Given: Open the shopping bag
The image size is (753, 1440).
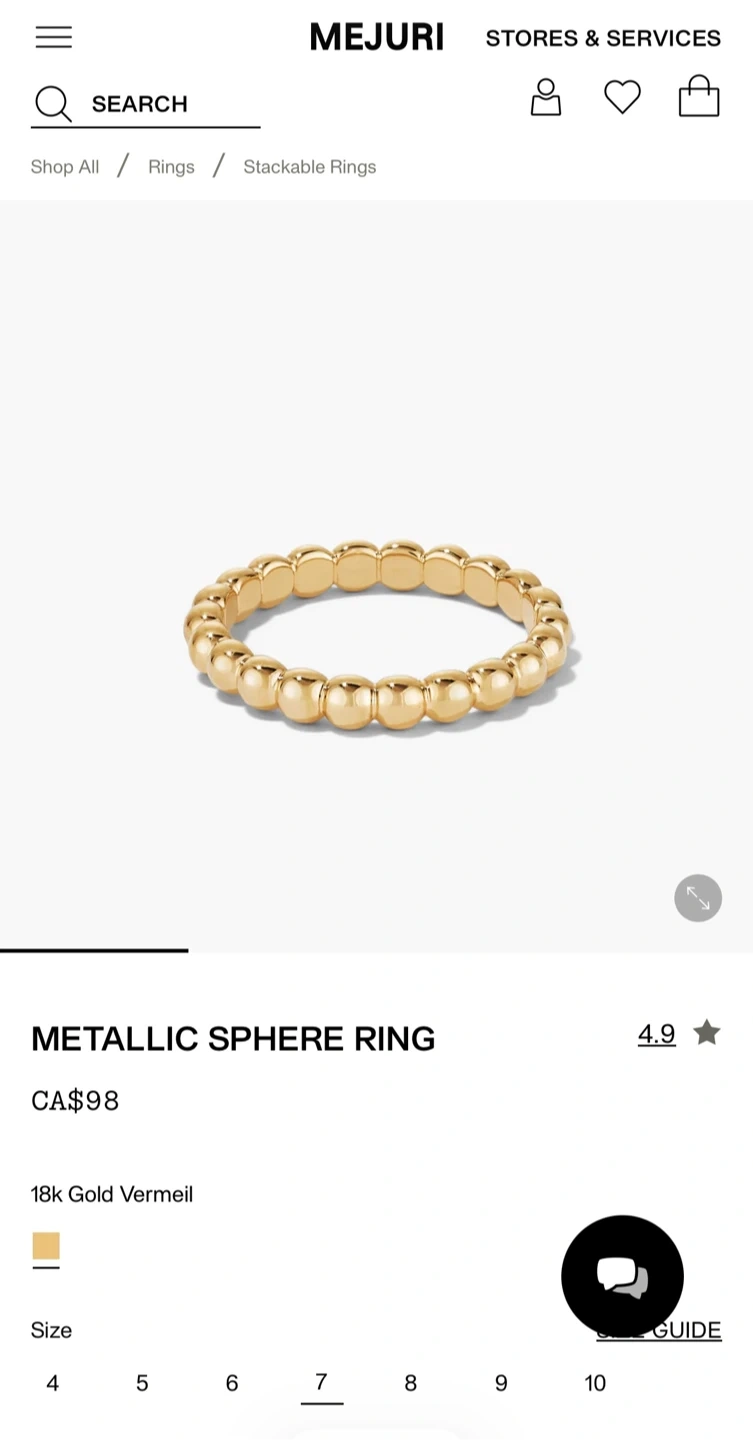Looking at the screenshot, I should (699, 98).
